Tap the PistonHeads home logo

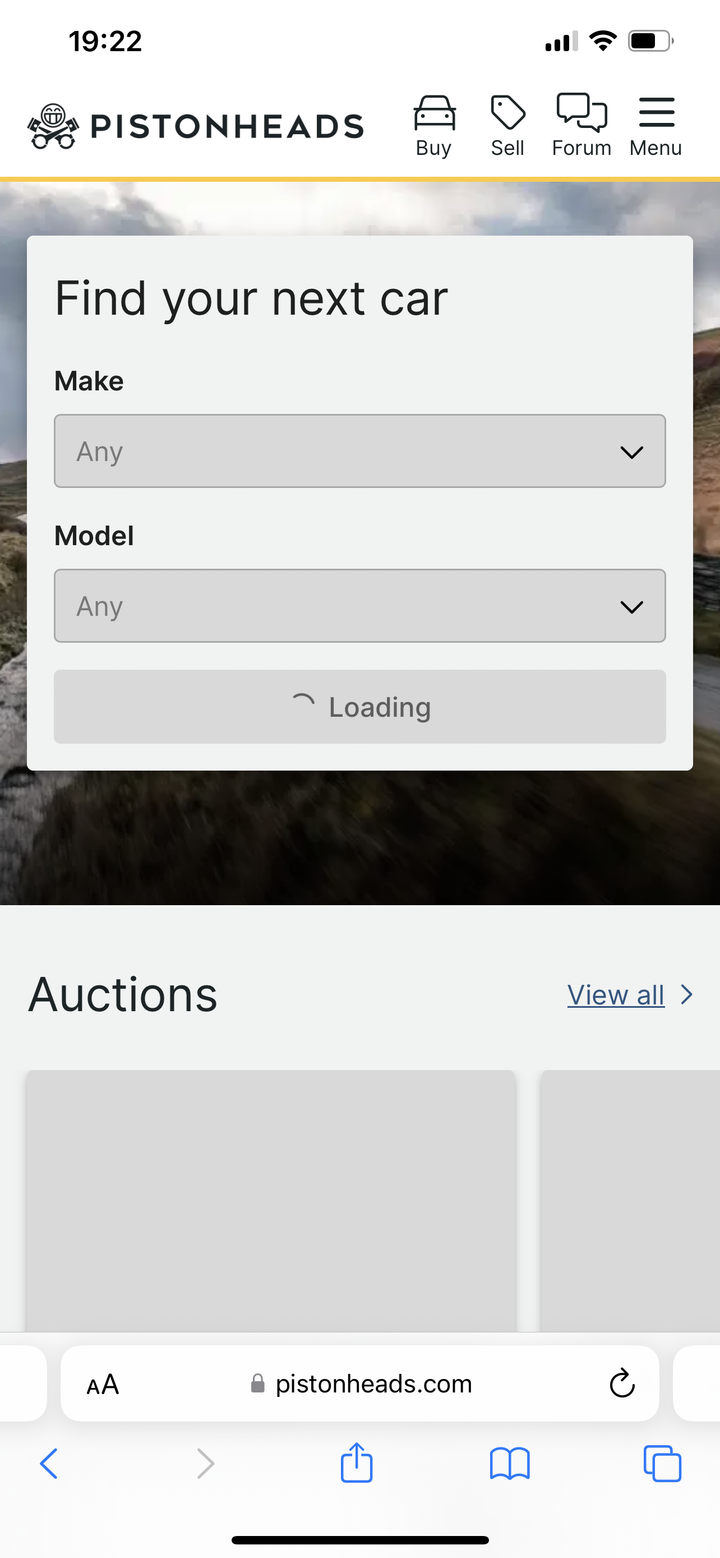click(195, 126)
